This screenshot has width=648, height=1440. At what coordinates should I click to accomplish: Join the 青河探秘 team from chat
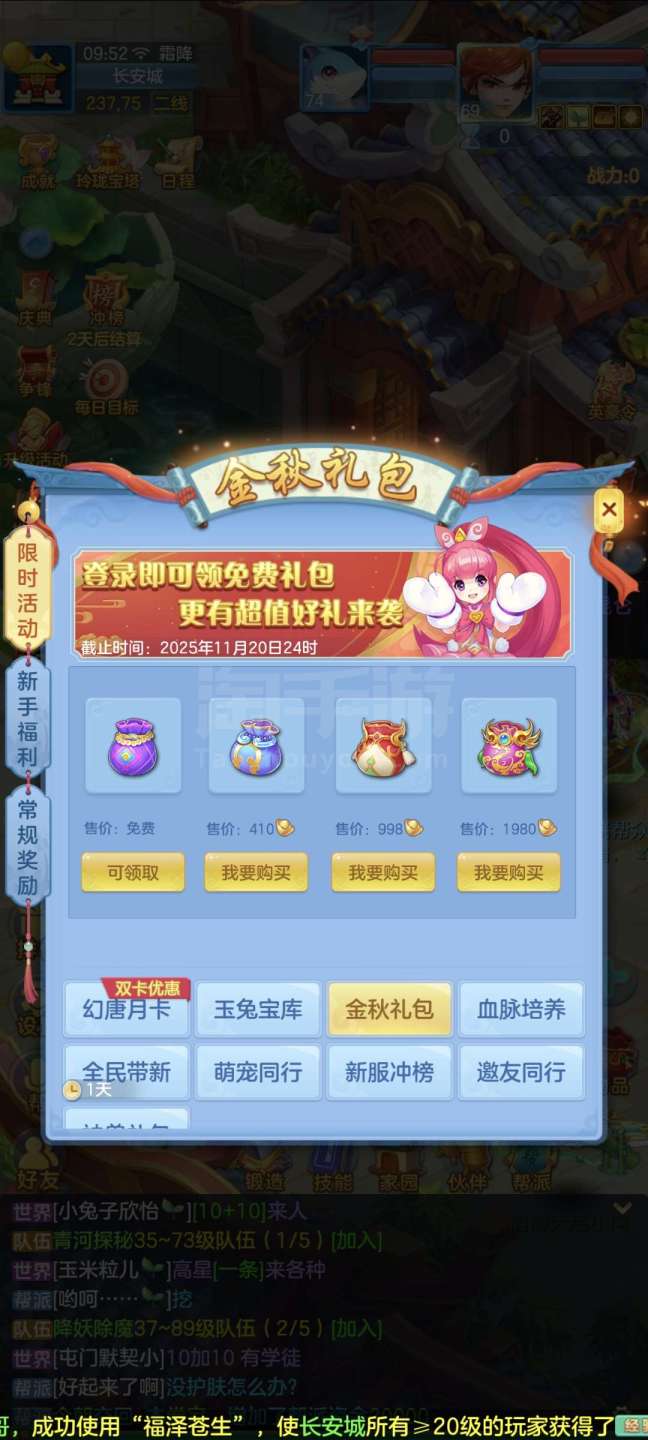tap(357, 1241)
